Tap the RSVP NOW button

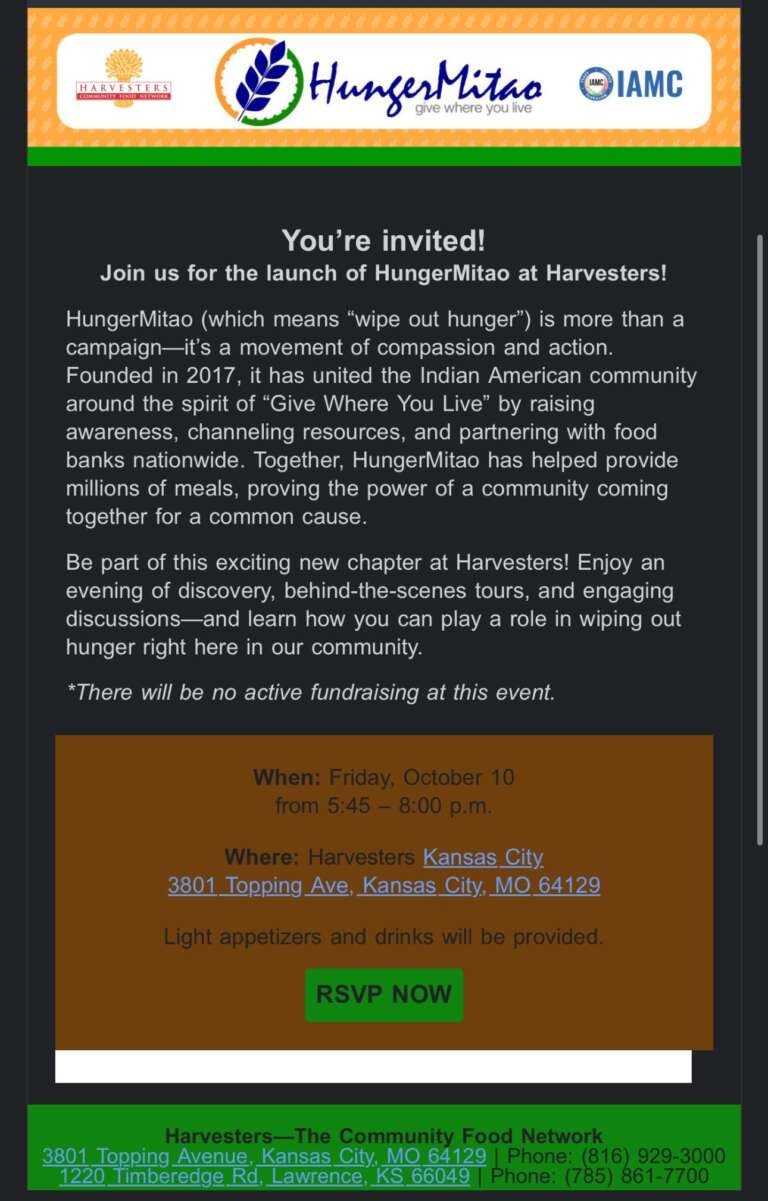point(384,994)
